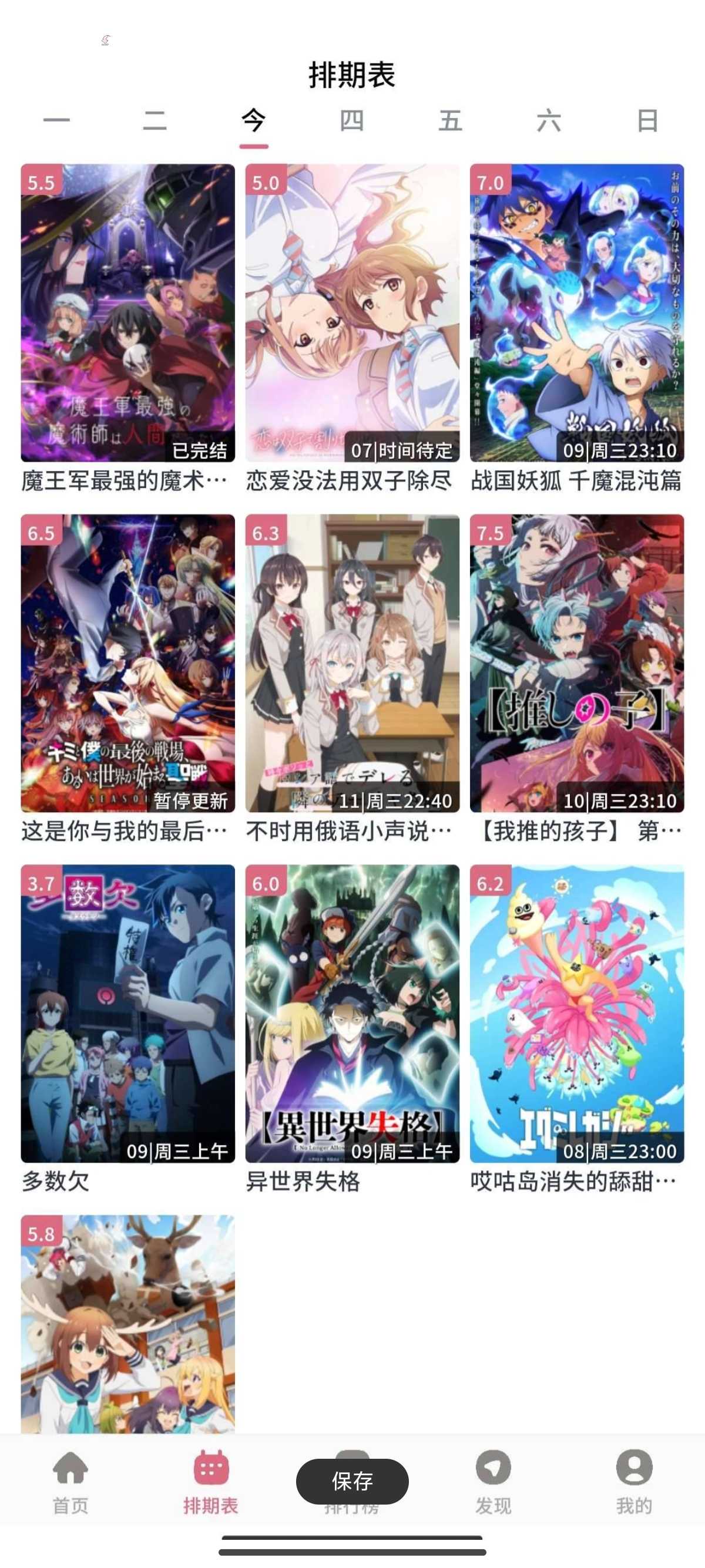This screenshot has height=1568, width=705.
Task: Tap the 保存 save button
Action: [352, 1481]
